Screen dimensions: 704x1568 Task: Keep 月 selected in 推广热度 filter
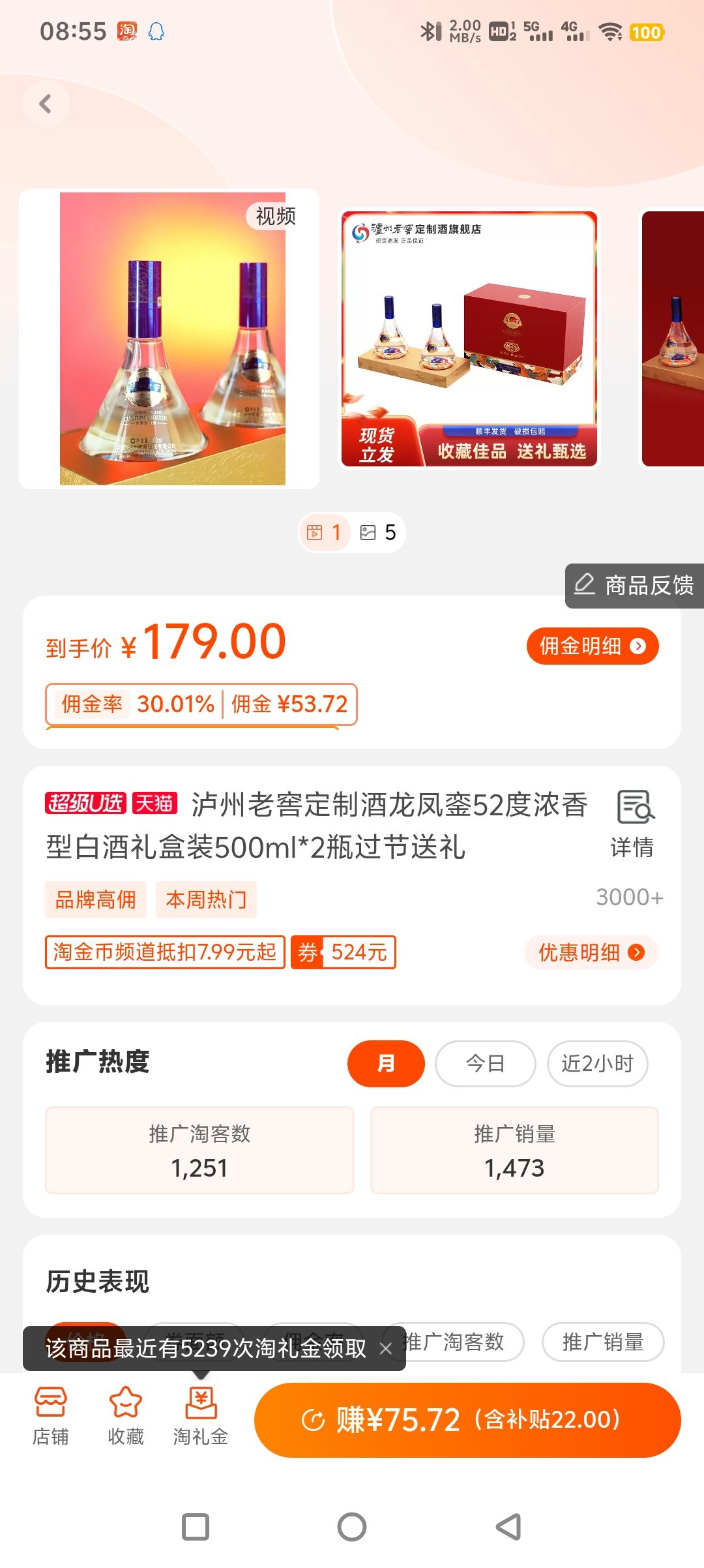click(386, 1063)
